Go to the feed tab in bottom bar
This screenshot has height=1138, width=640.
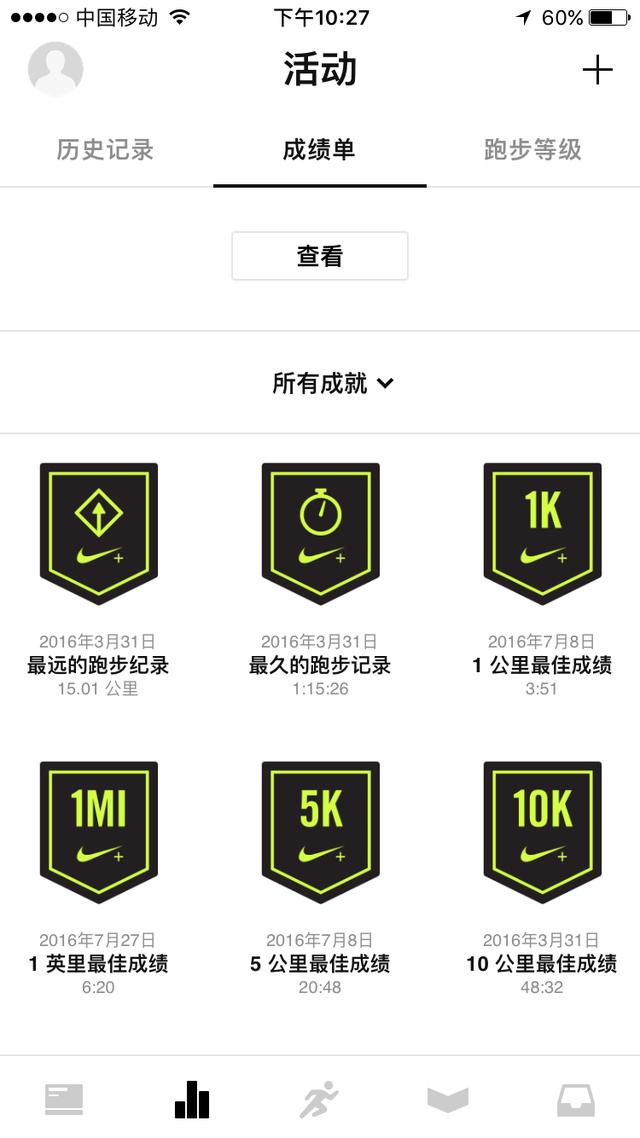pos(64,1100)
